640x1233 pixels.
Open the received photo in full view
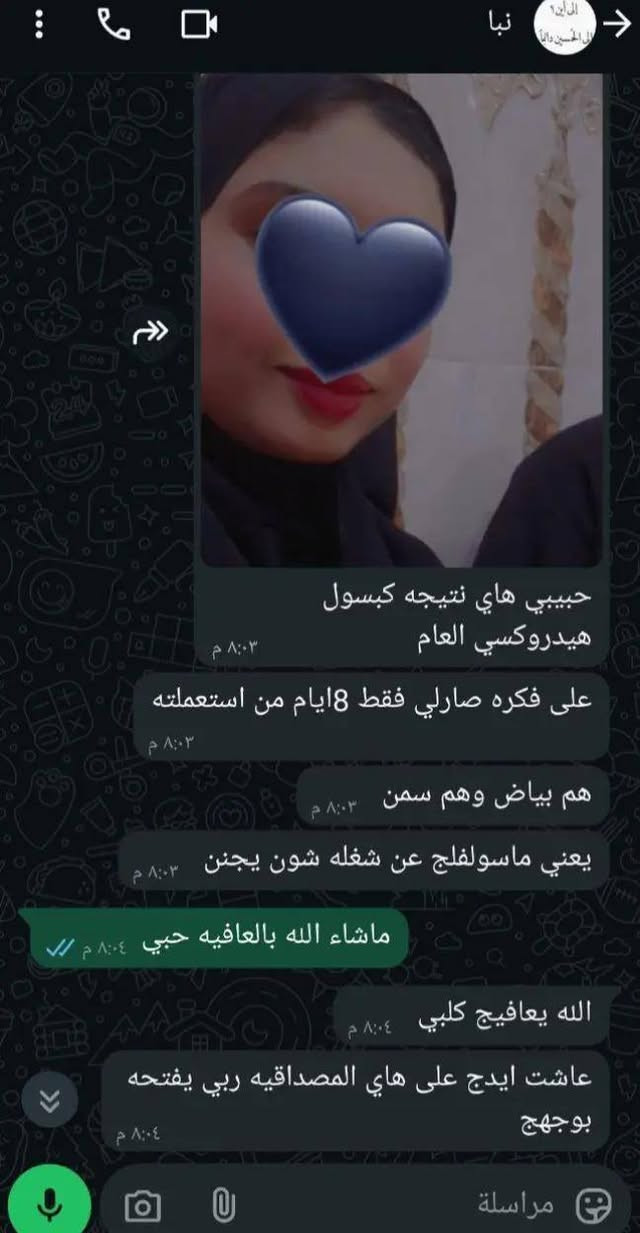click(401, 320)
